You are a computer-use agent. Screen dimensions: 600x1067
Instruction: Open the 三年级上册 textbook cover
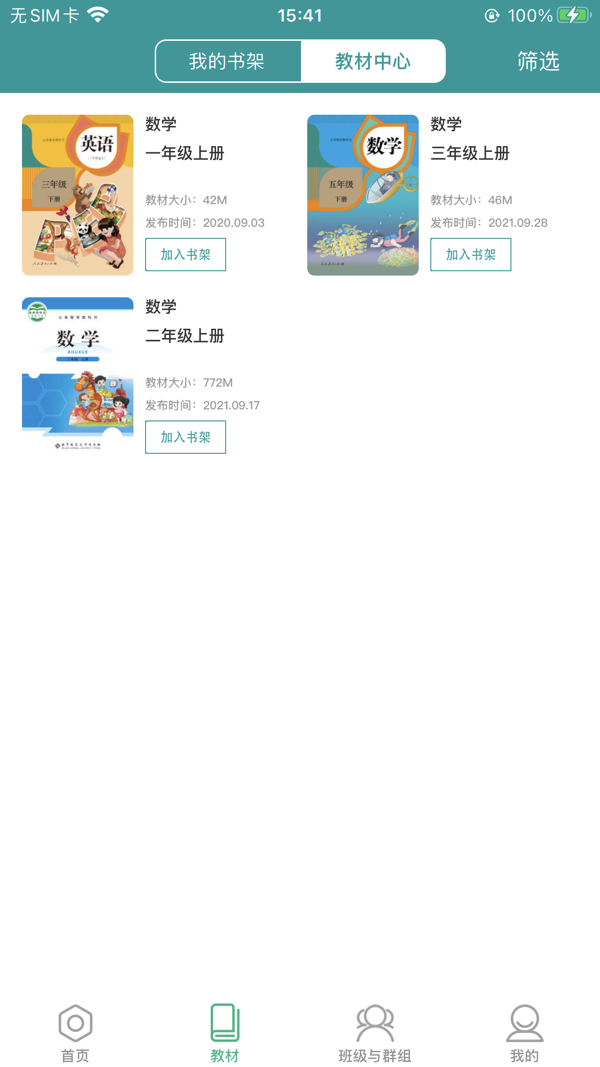point(363,195)
